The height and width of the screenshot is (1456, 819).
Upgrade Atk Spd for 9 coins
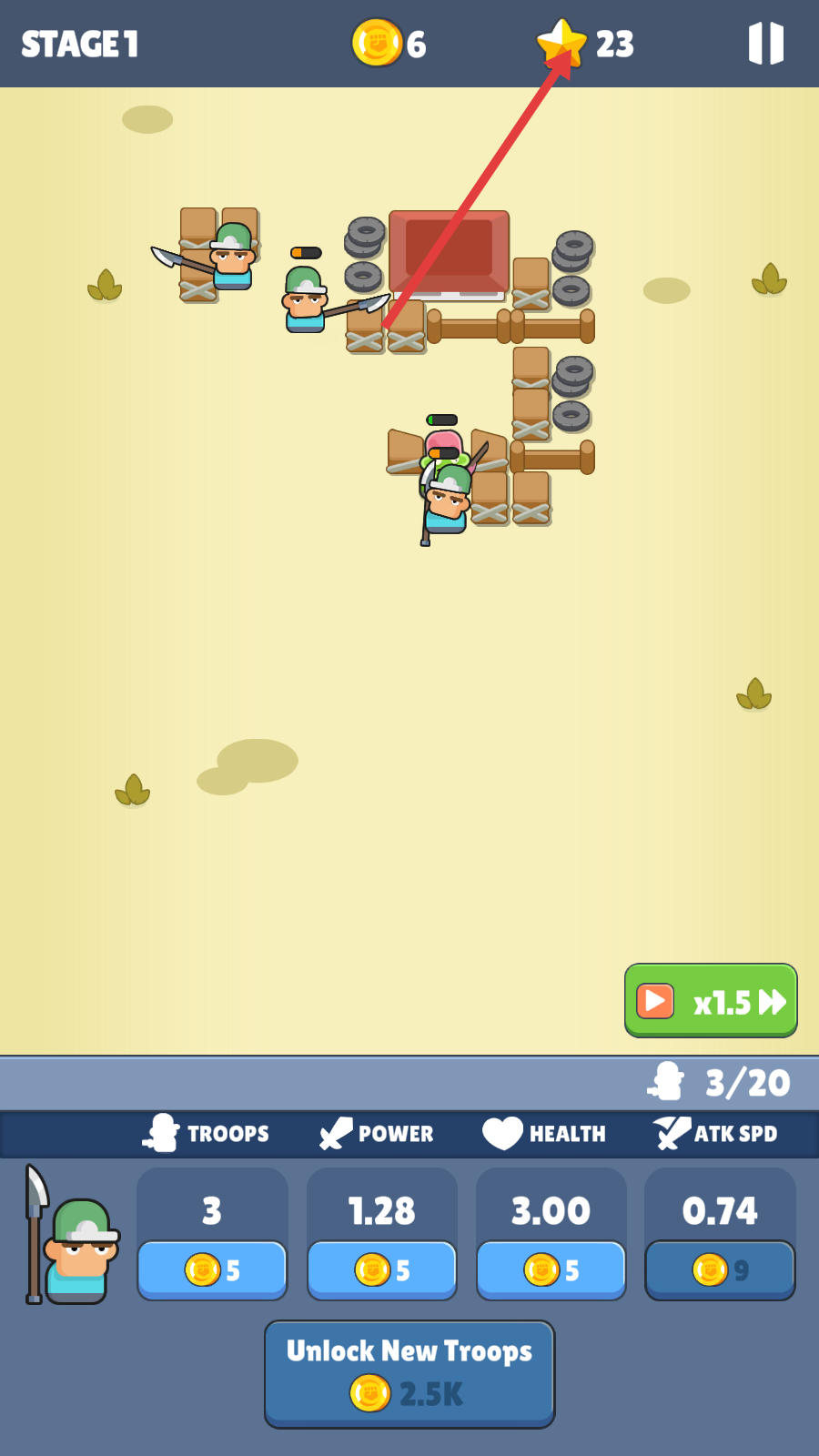[x=720, y=1269]
